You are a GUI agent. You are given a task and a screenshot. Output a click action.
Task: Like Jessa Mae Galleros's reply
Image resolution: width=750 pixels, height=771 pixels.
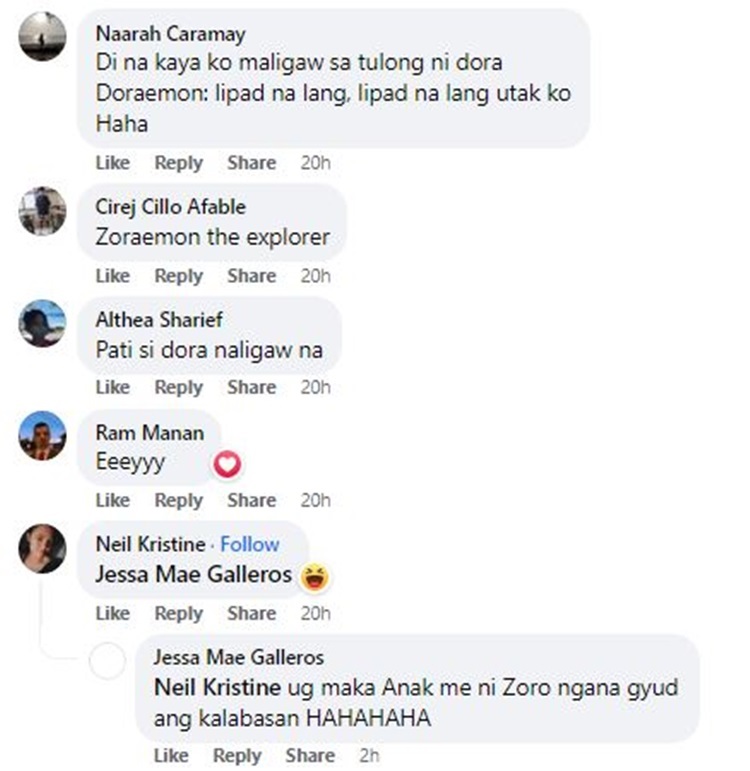(x=171, y=755)
